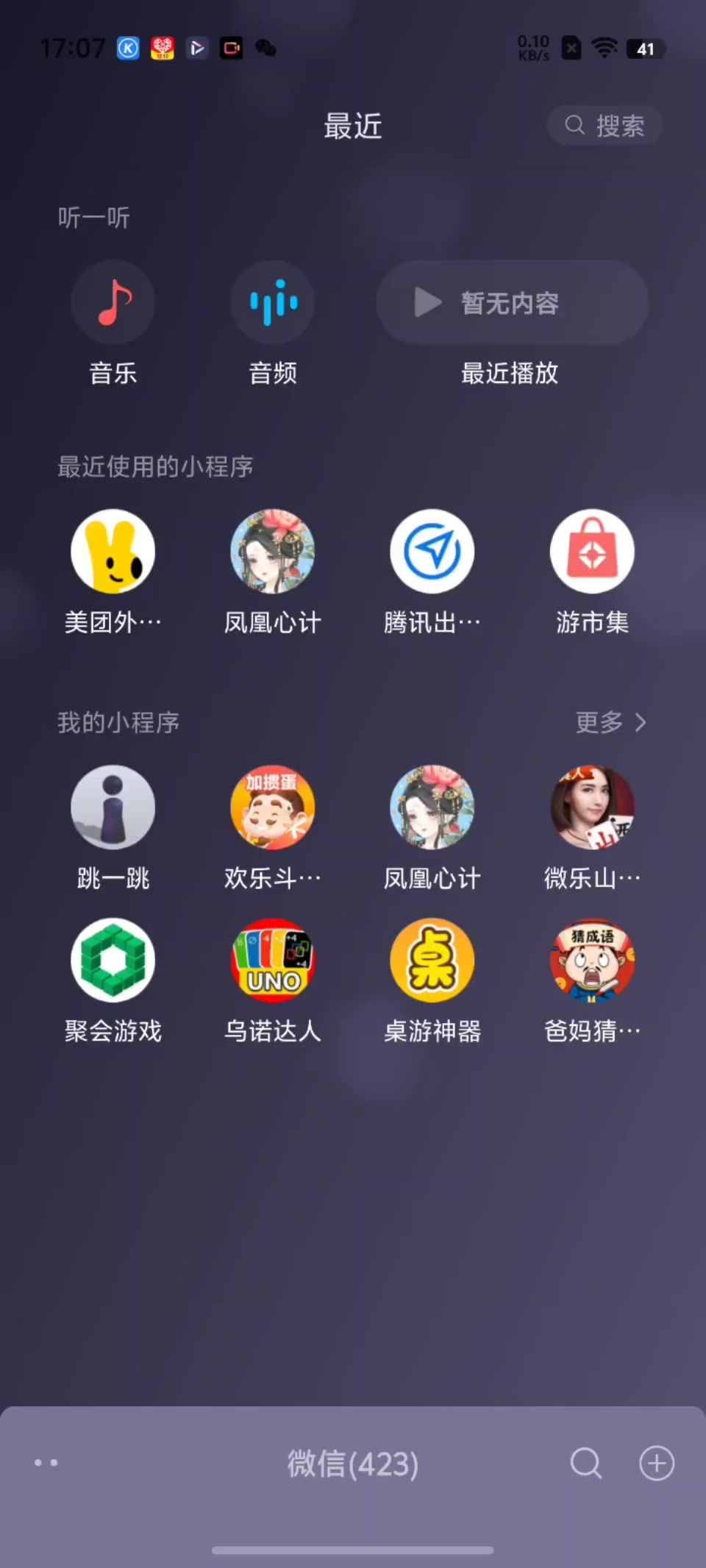Open the 游市集 mini program

click(592, 552)
